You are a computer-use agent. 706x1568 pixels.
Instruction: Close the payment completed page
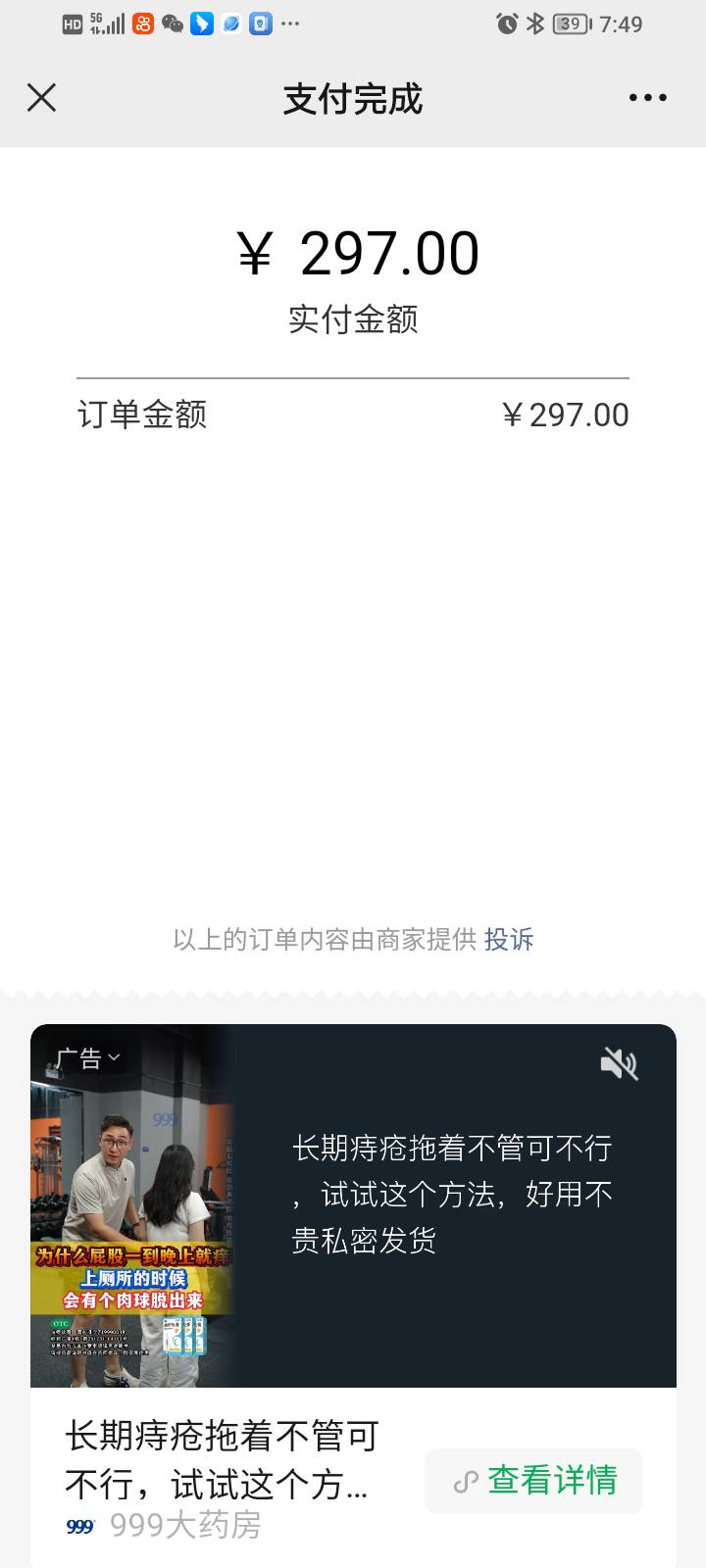pos(41,98)
